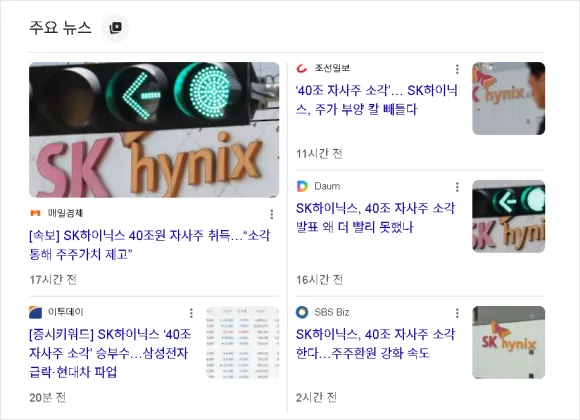The image size is (580, 420).
Task: Tap the three-dot menu on SBS Biz story
Action: (457, 313)
